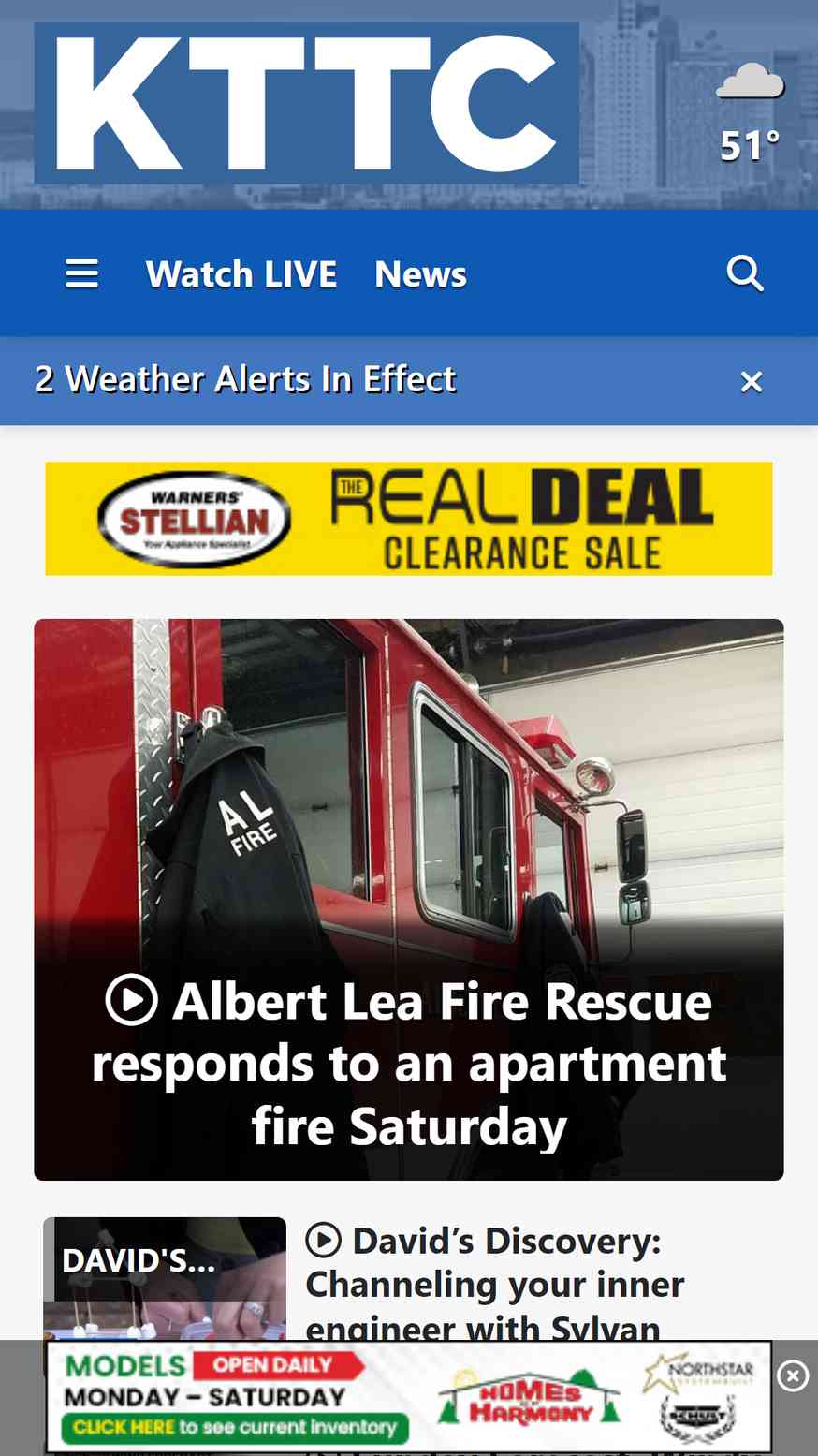Open the Albert Lea Fire Rescue story
The width and height of the screenshot is (818, 1456).
409,899
